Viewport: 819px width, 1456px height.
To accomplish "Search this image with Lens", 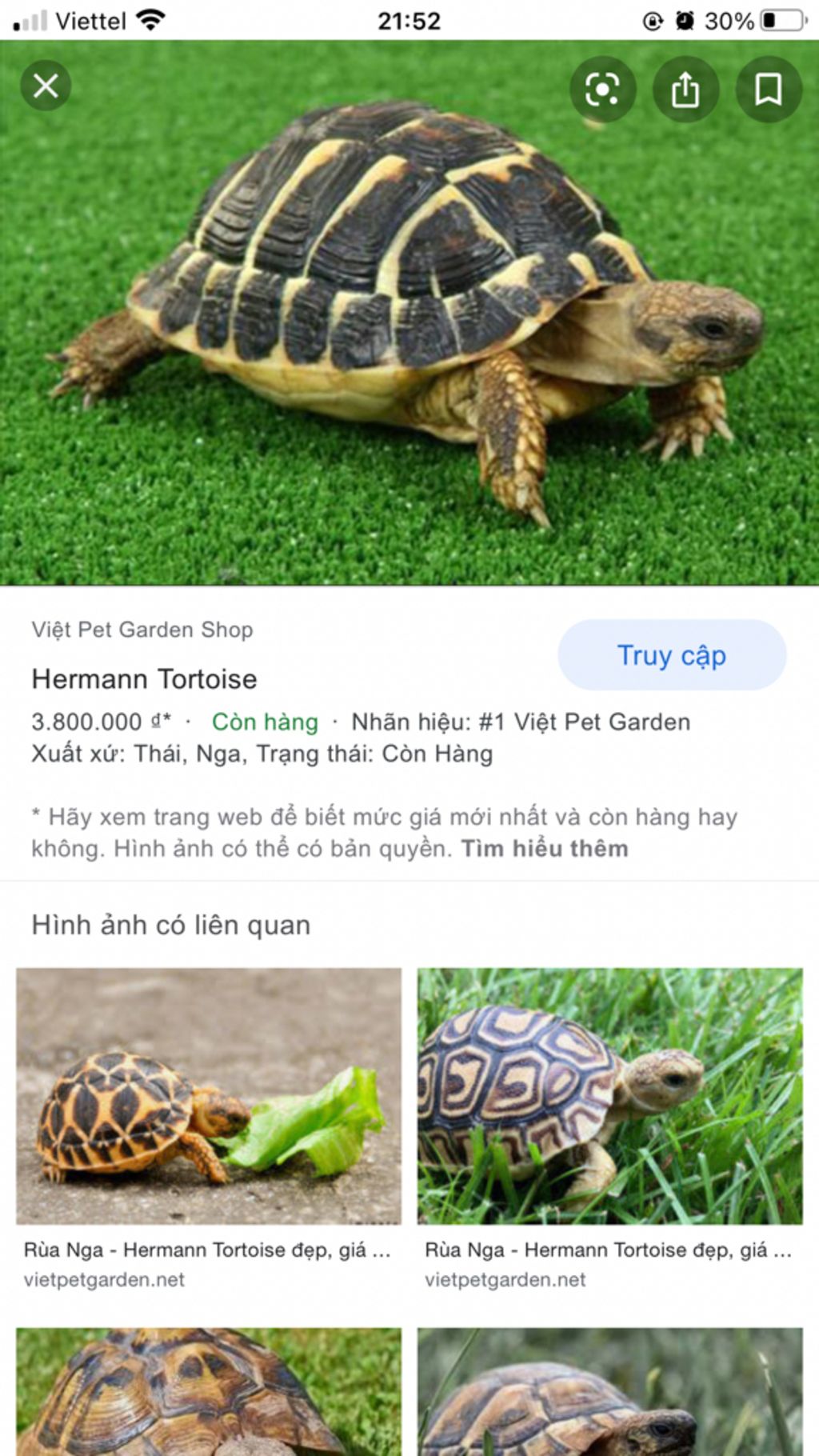I will pyautogui.click(x=602, y=89).
